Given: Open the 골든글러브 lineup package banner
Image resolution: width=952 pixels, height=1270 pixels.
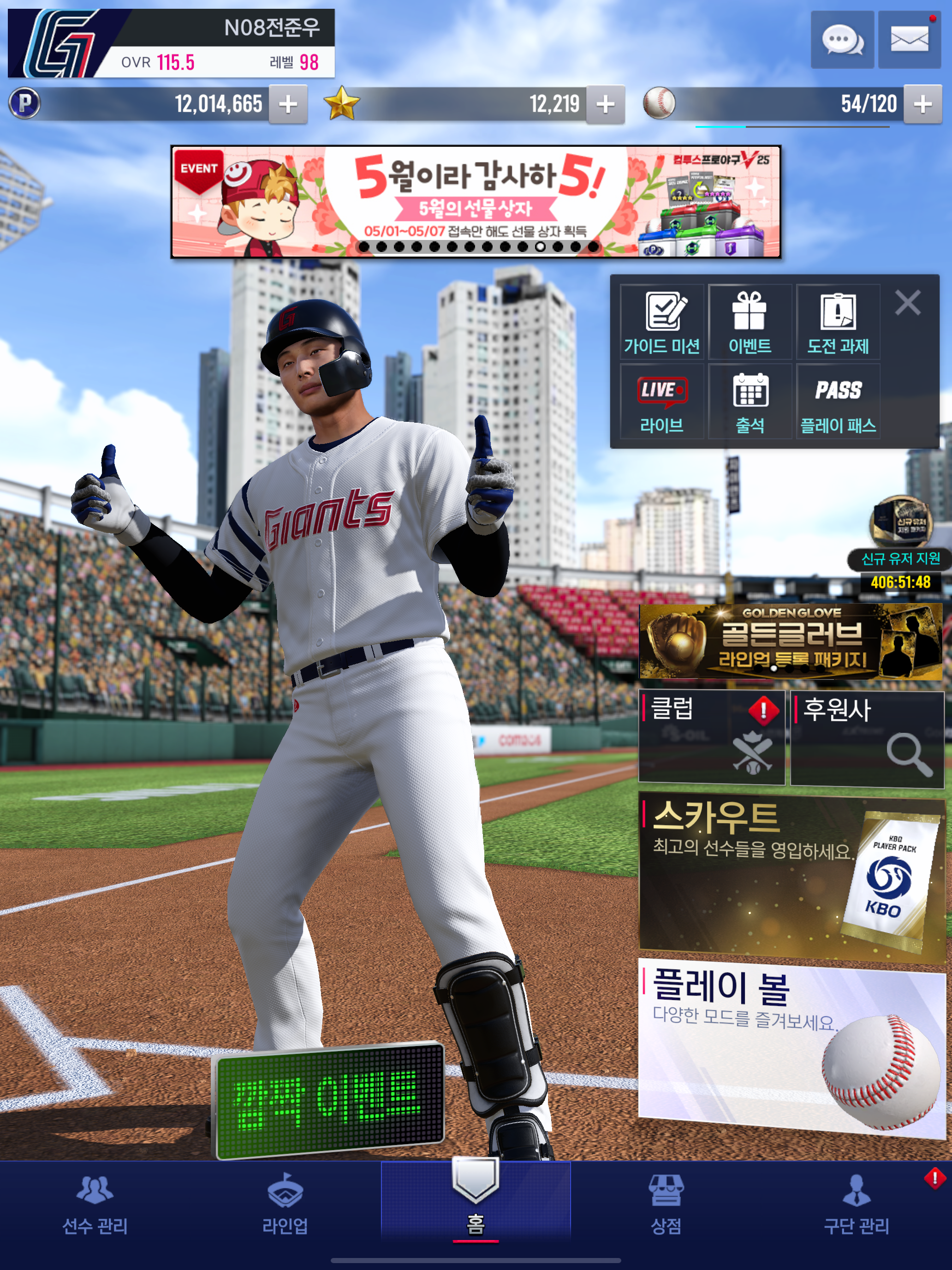Looking at the screenshot, I should pyautogui.click(x=790, y=641).
